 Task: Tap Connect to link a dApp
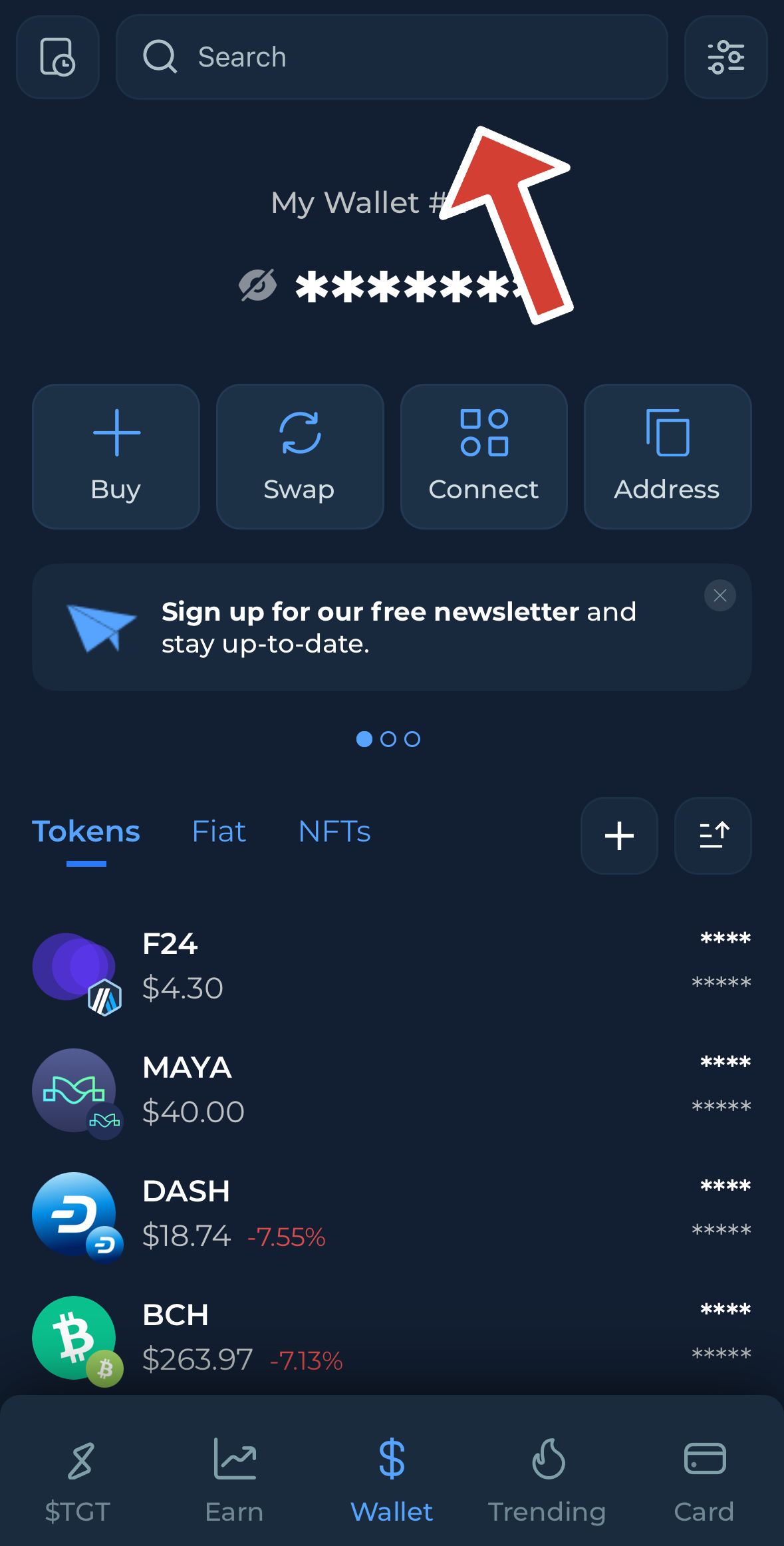tap(484, 456)
